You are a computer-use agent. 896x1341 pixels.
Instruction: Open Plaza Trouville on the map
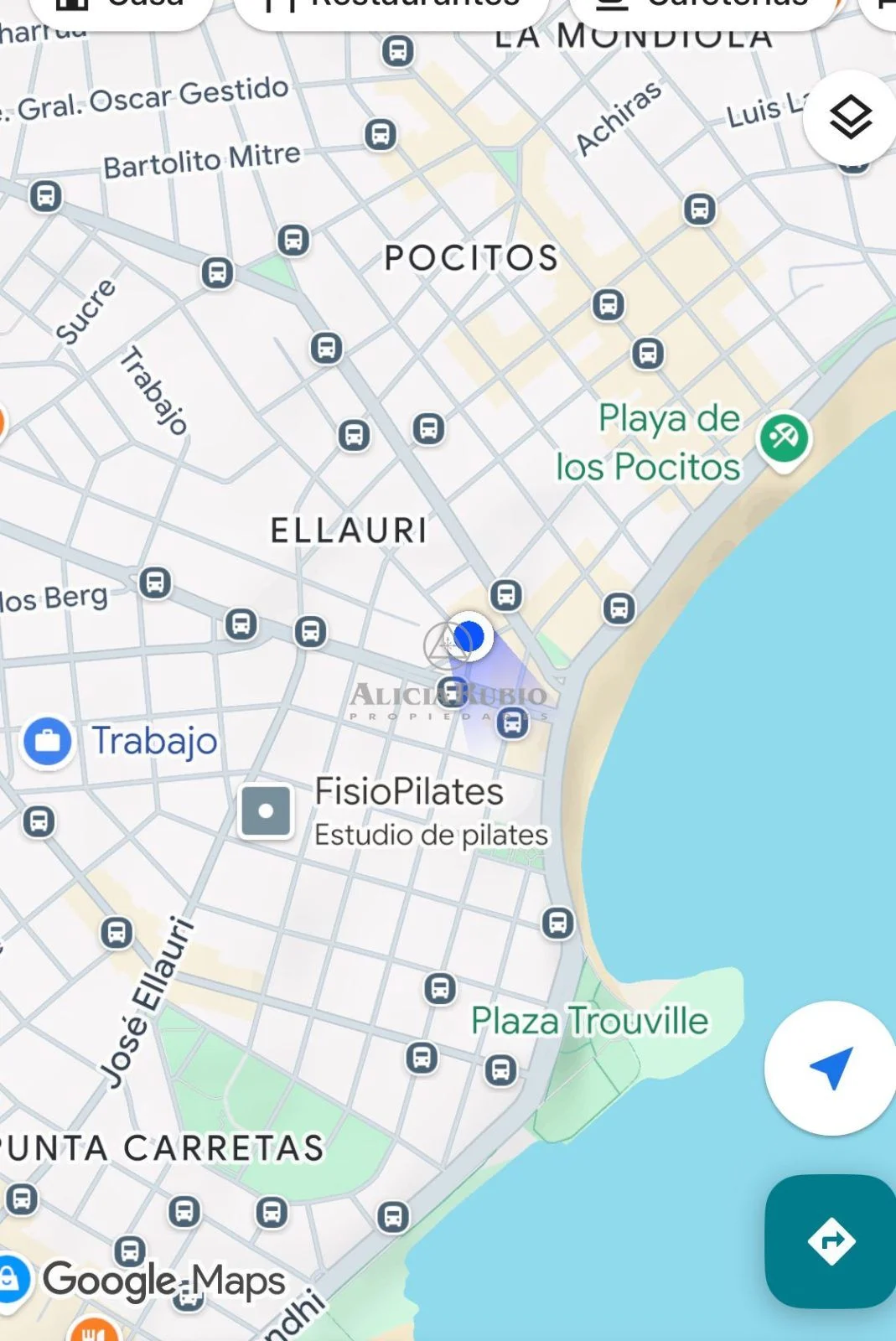588,1022
